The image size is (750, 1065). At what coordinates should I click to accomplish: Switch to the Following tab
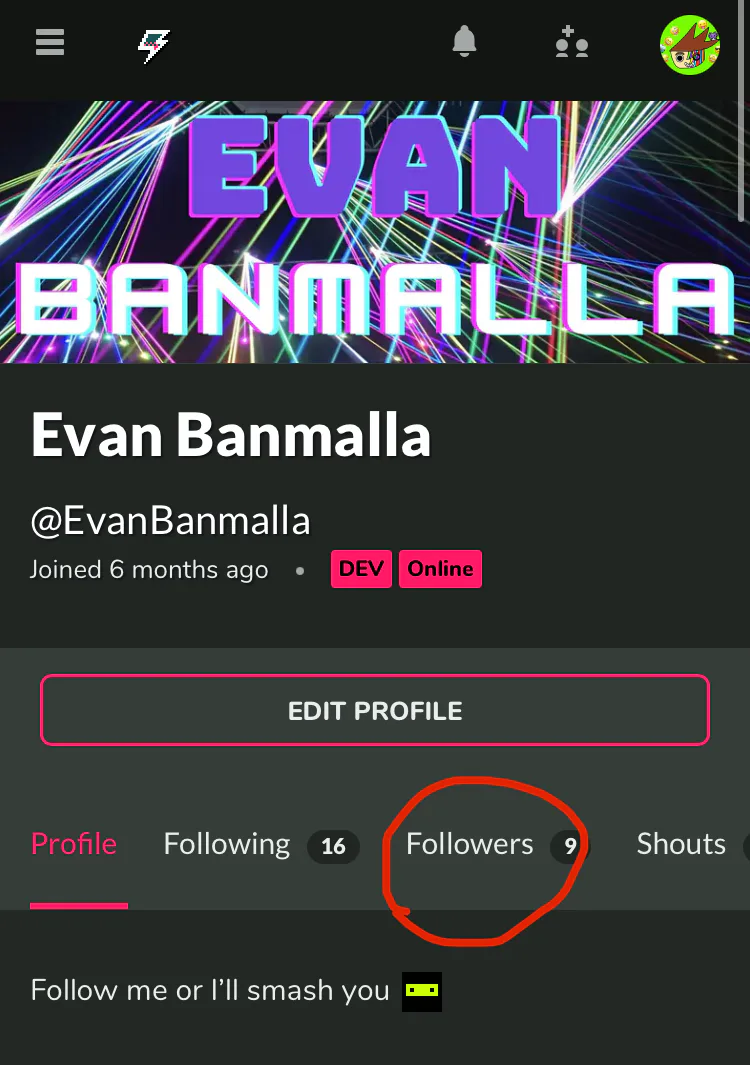259,846
